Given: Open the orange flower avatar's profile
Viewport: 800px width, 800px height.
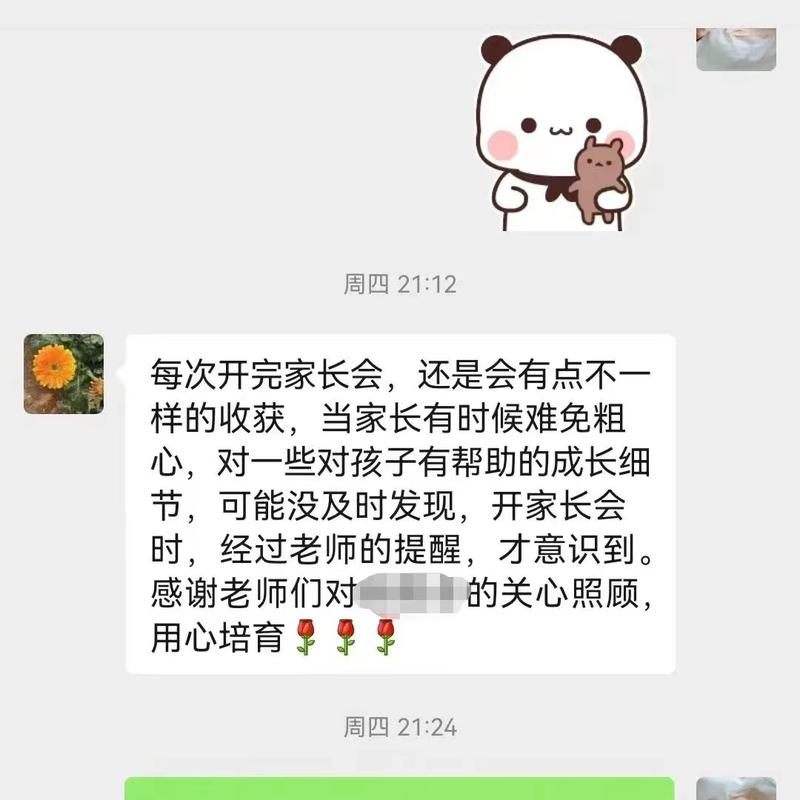Looking at the screenshot, I should point(64,374).
